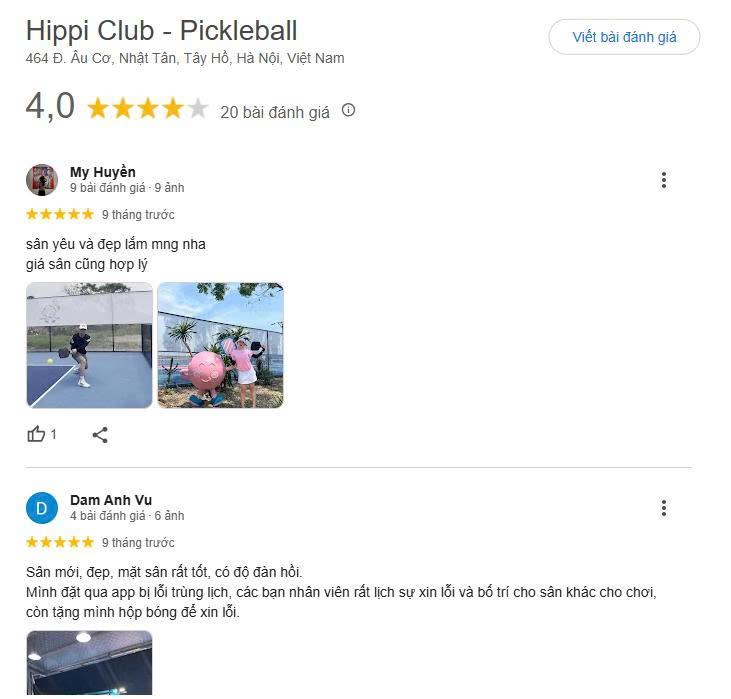731x699 pixels.
Task: Like My Huyền's review
Action: click(37, 434)
